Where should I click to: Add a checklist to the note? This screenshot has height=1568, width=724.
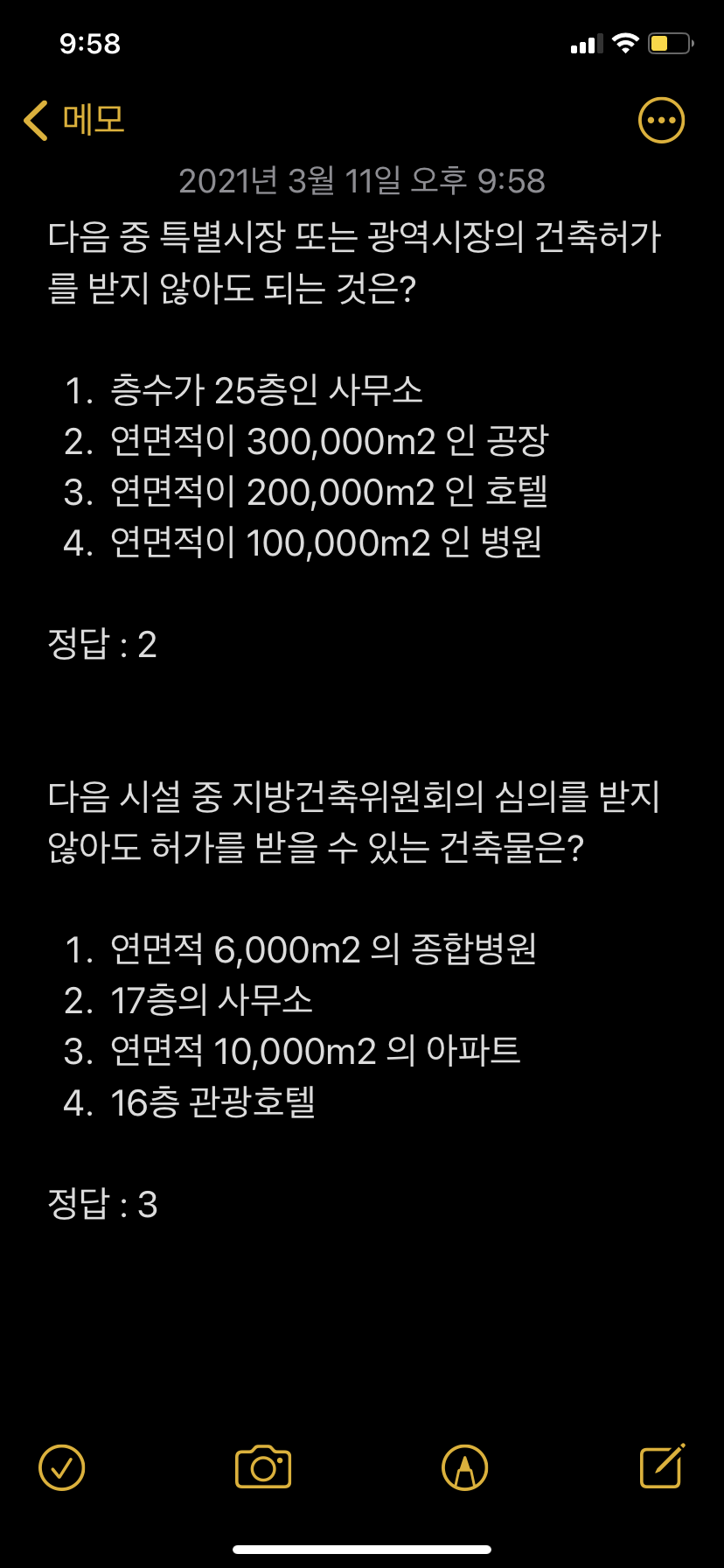pos(62,1467)
